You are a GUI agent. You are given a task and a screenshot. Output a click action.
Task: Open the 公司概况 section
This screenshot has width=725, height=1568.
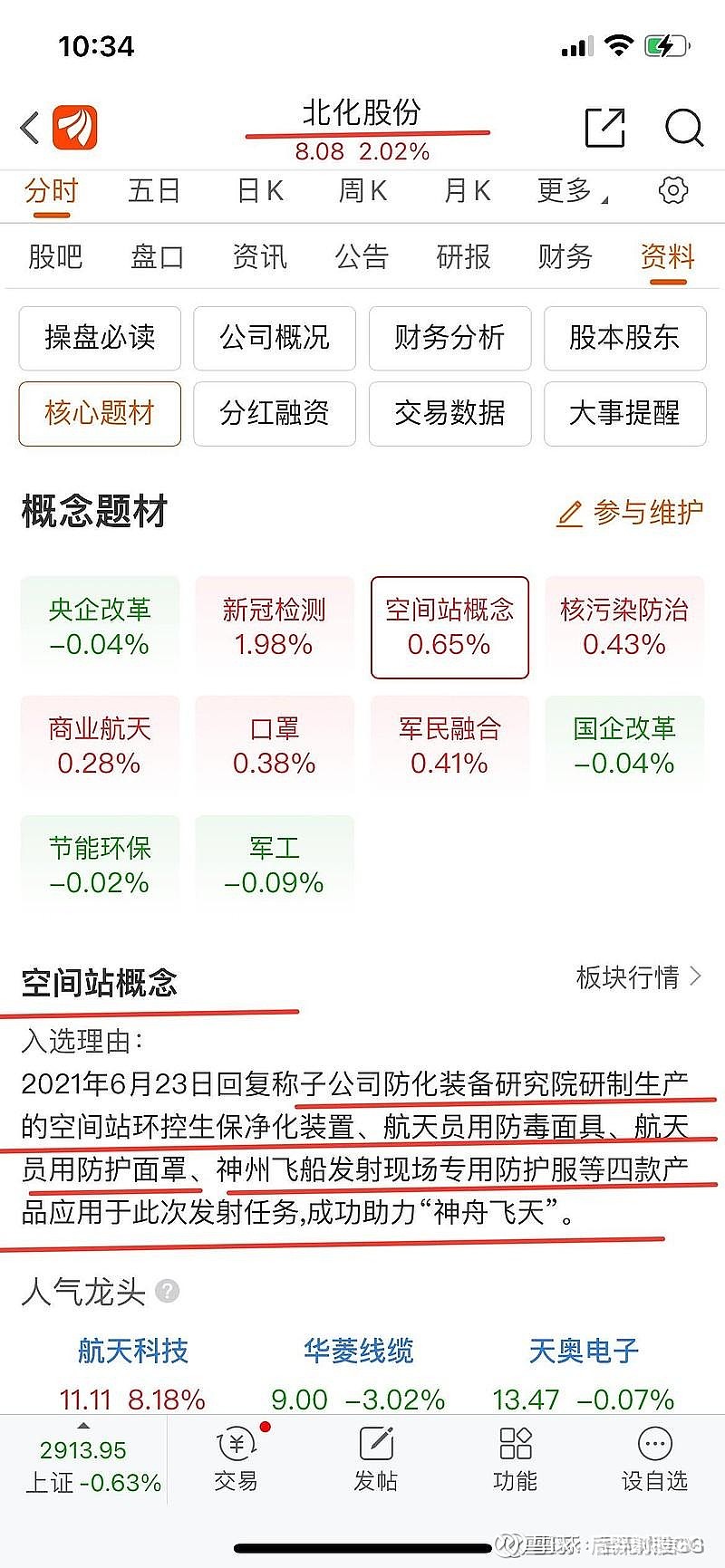pos(275,338)
